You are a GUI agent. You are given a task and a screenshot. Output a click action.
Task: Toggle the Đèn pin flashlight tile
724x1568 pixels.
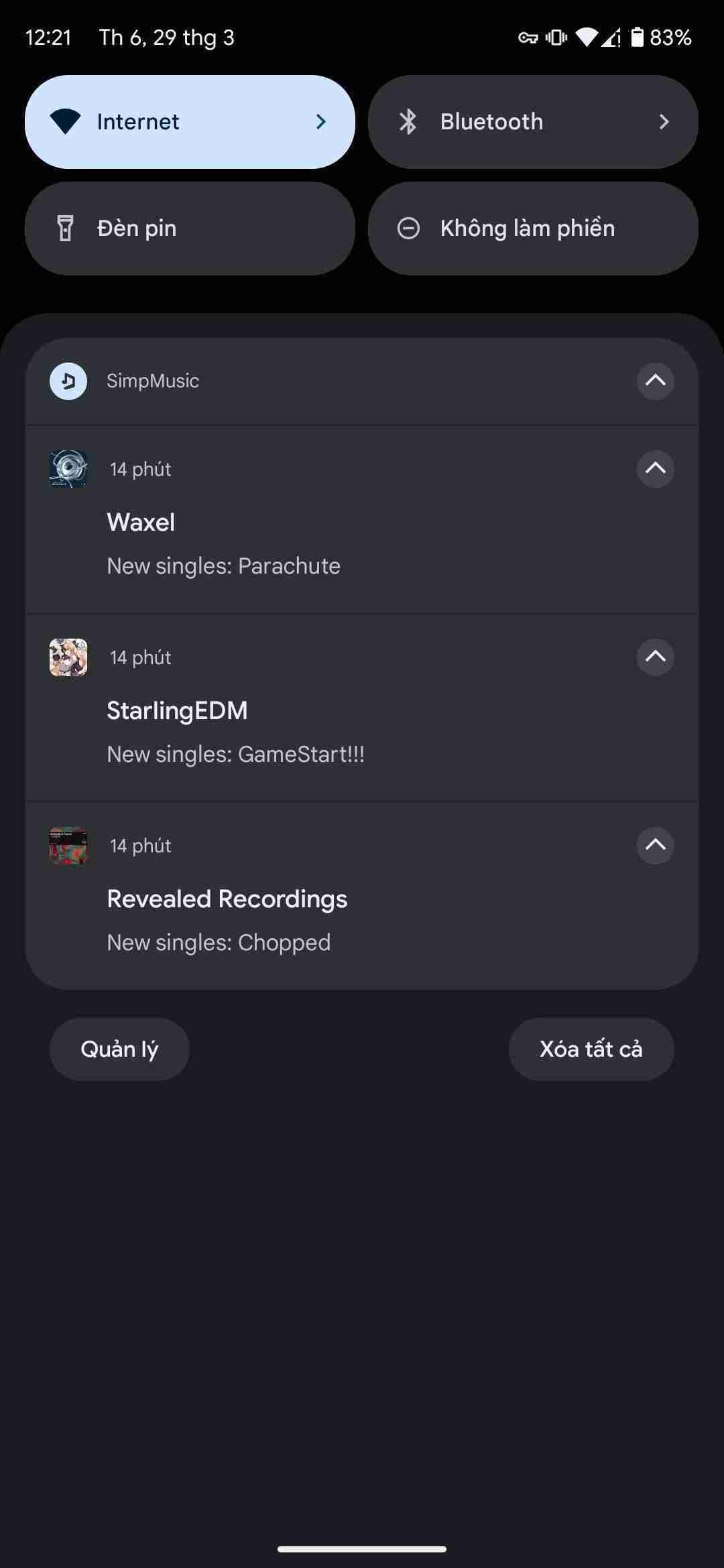pyautogui.click(x=190, y=228)
